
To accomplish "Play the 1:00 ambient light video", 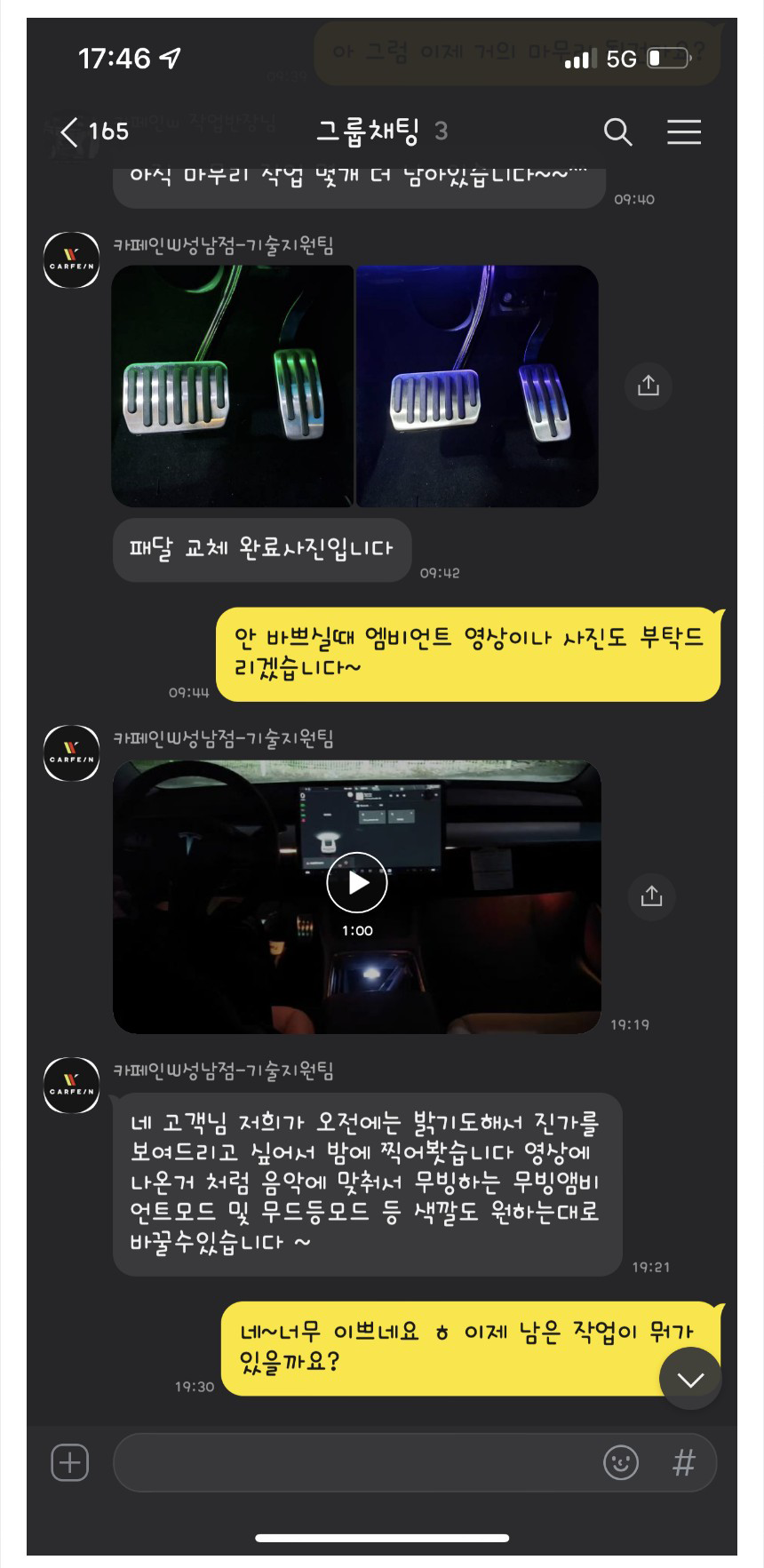I will point(357,883).
